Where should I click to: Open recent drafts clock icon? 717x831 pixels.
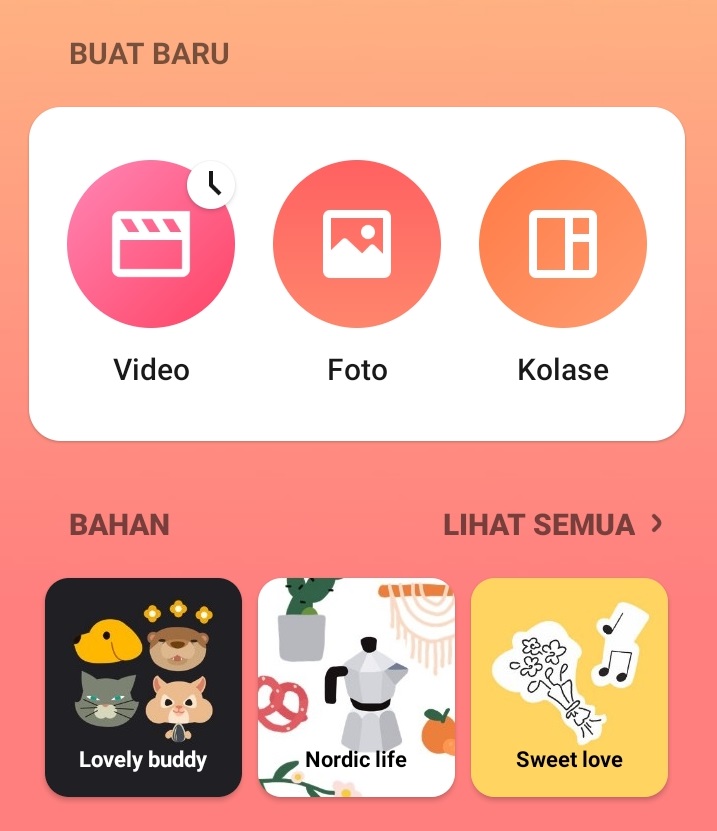[211, 183]
